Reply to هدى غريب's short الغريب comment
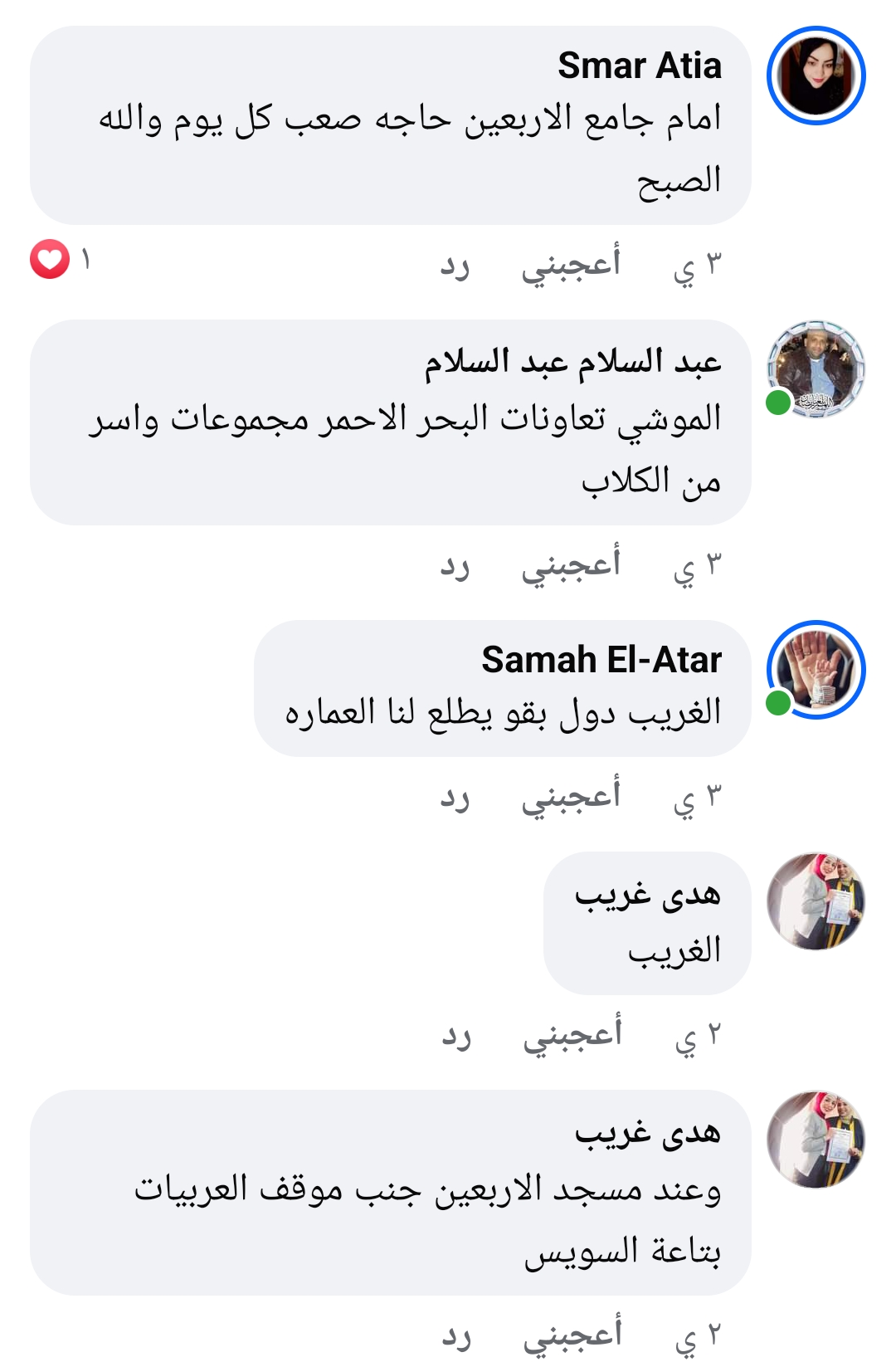896x1362 pixels. pos(456,1037)
